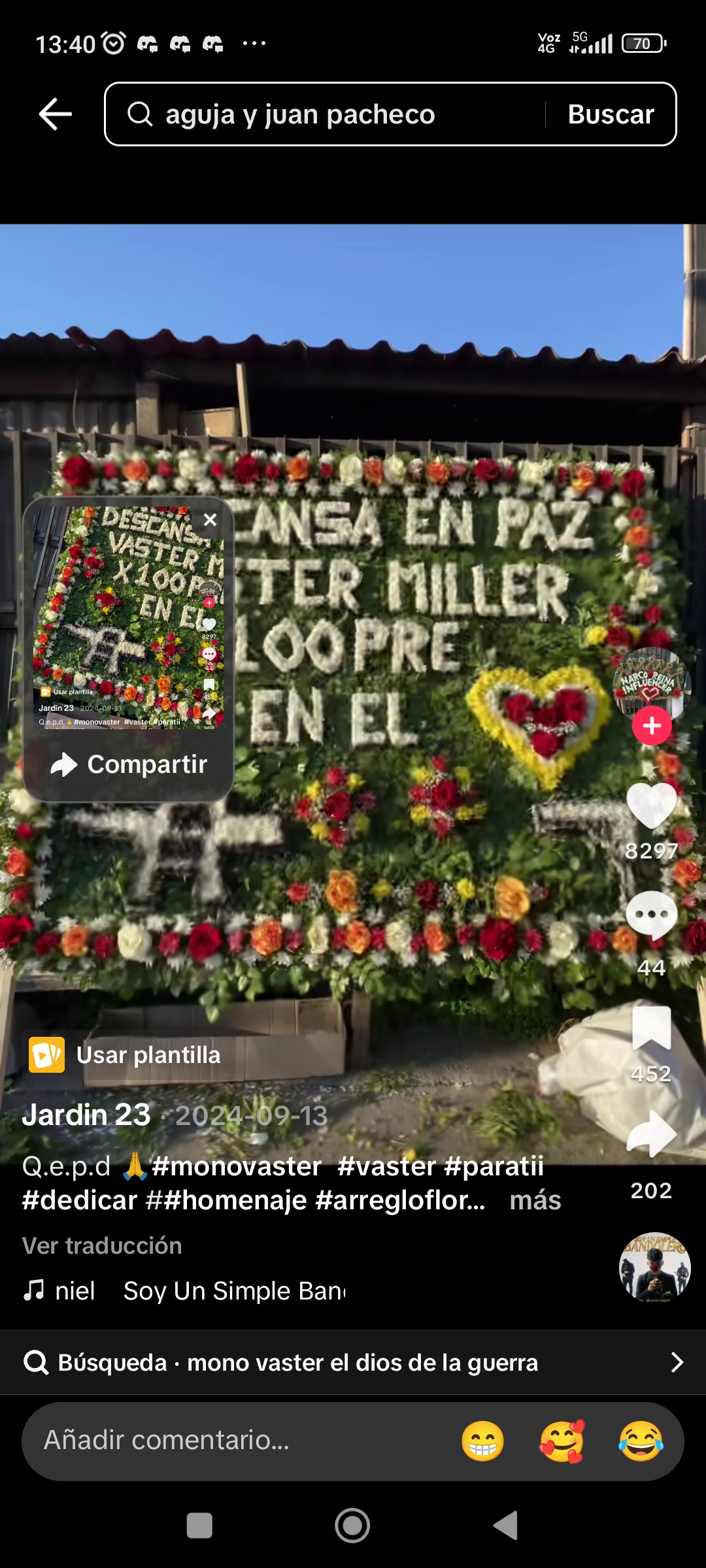Open the comments on this video
The height and width of the screenshot is (1568, 706).
(x=651, y=916)
